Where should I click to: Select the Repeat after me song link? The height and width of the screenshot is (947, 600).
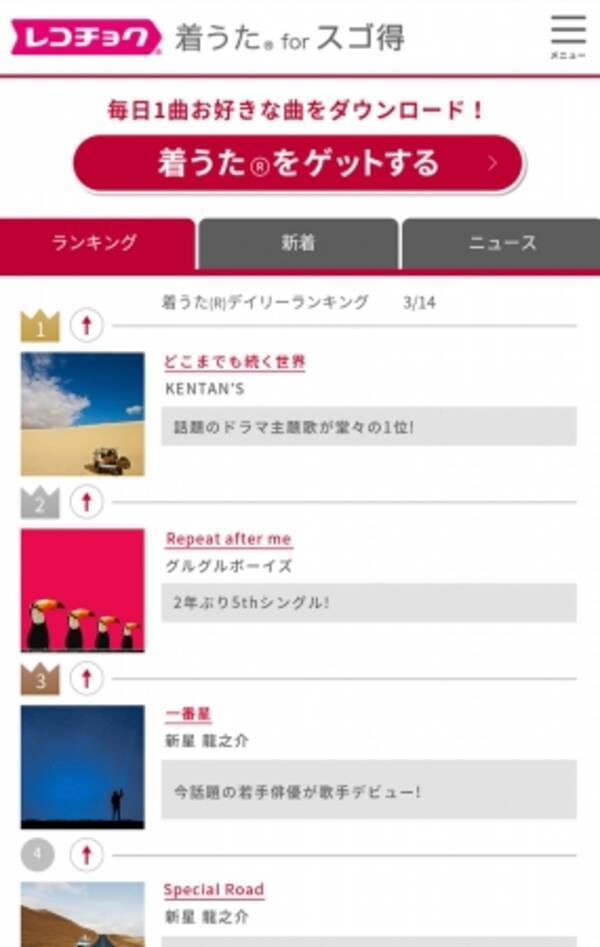pos(228,539)
